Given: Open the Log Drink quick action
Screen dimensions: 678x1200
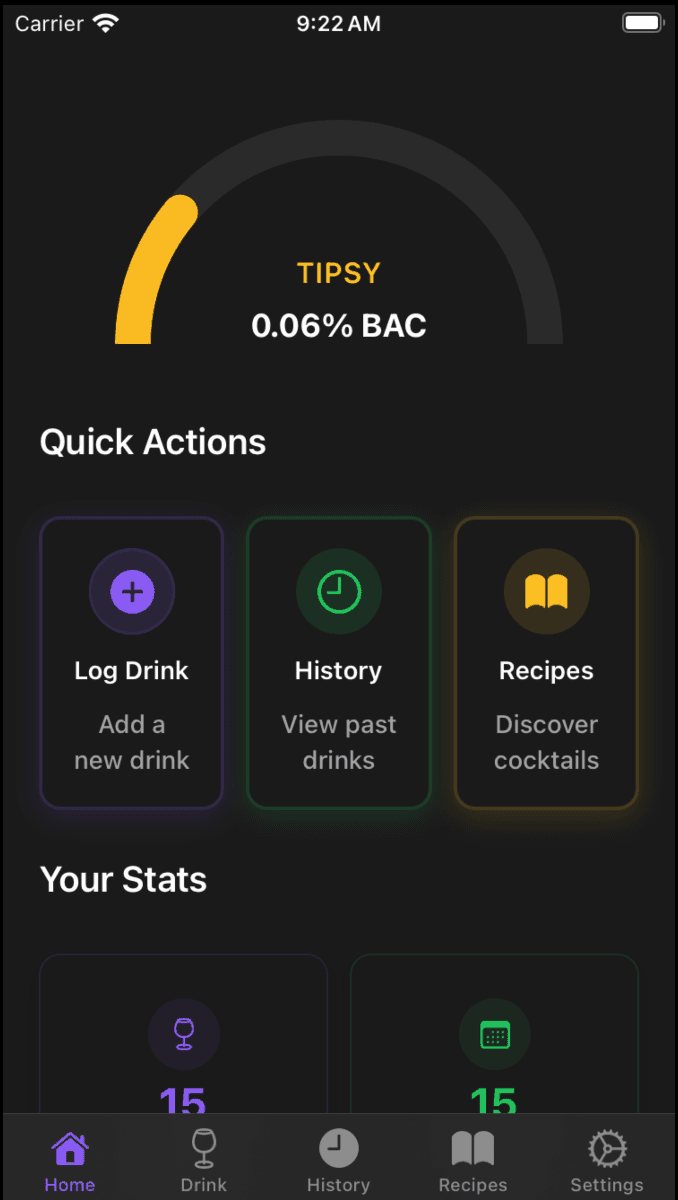Looking at the screenshot, I should coord(131,662).
